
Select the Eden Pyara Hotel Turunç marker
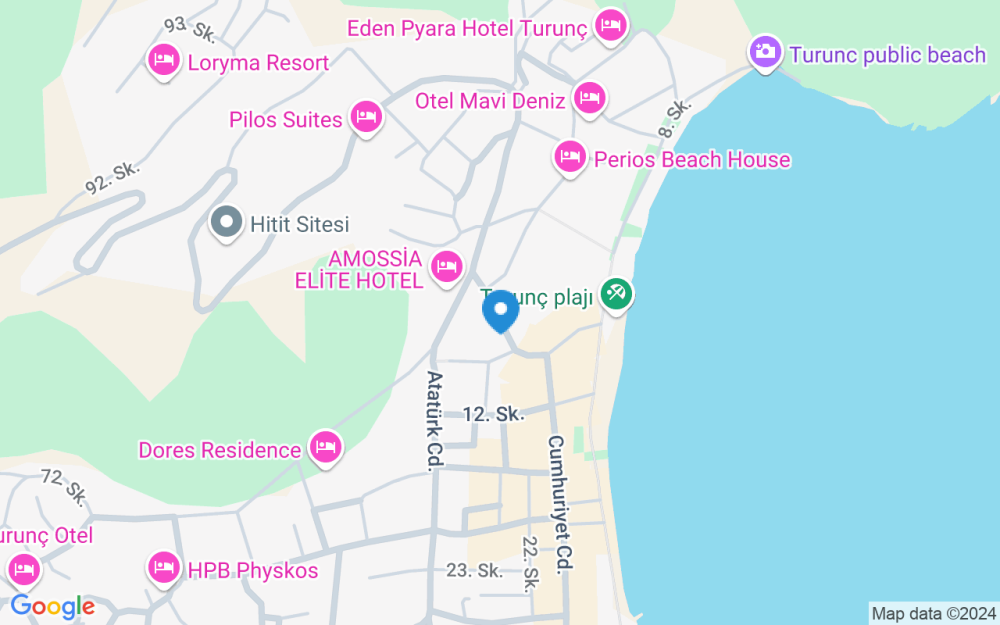pyautogui.click(x=611, y=27)
